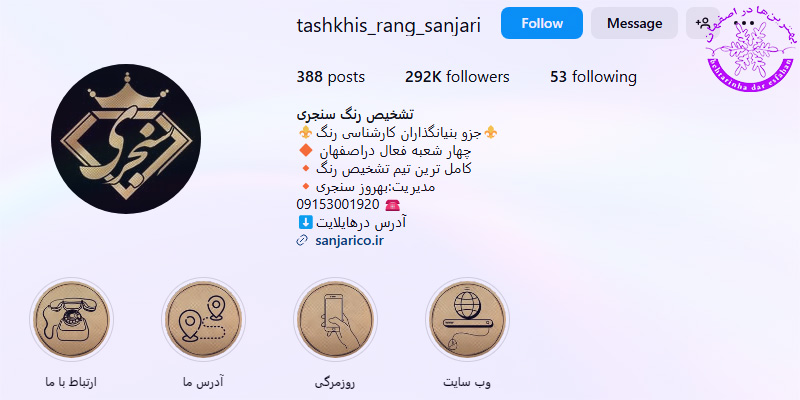Screen dimensions: 800x400
Task: Open similar accounts suggestions icon
Action: pos(700,23)
